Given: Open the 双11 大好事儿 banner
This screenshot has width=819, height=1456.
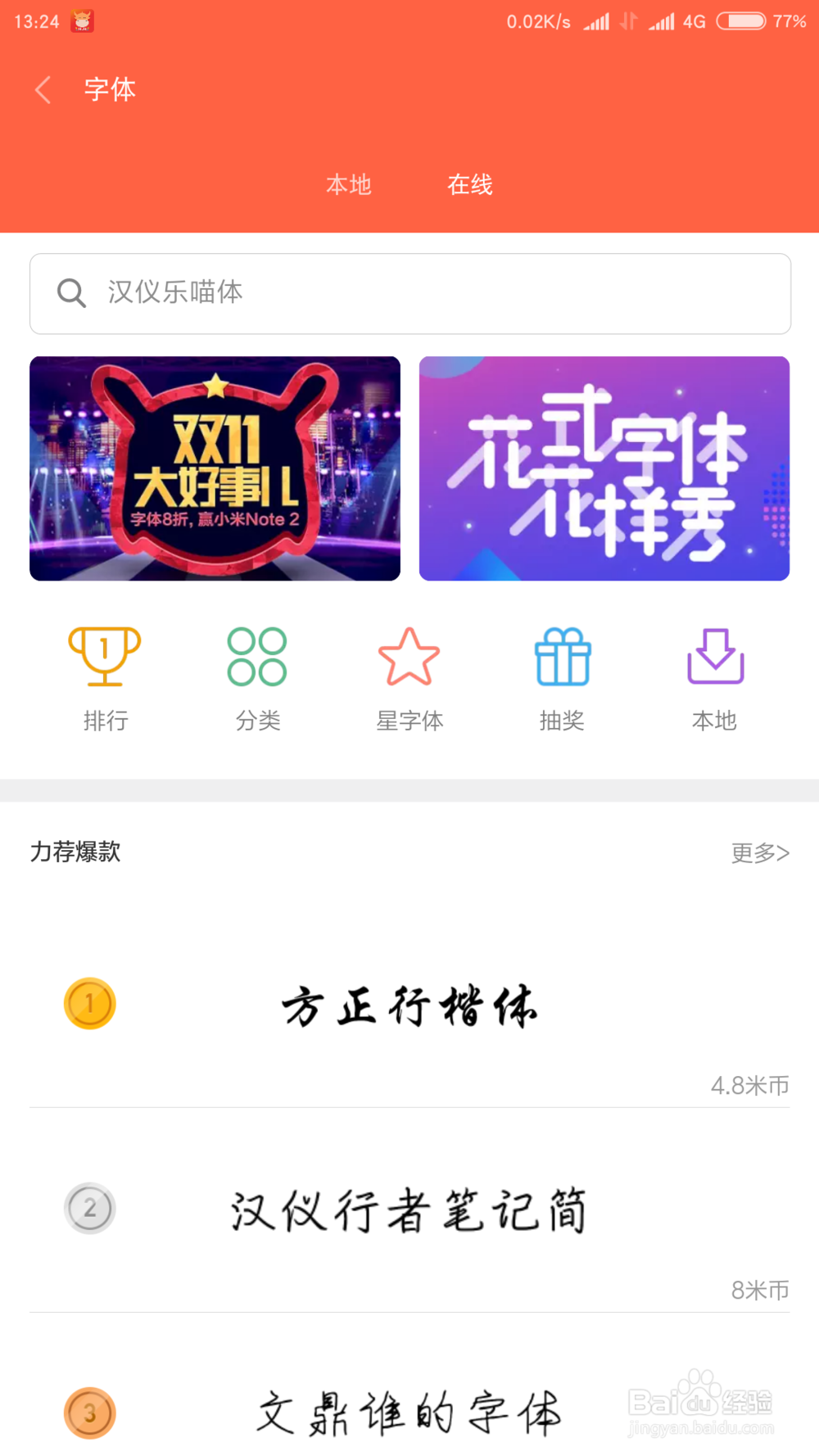Looking at the screenshot, I should click(x=215, y=468).
